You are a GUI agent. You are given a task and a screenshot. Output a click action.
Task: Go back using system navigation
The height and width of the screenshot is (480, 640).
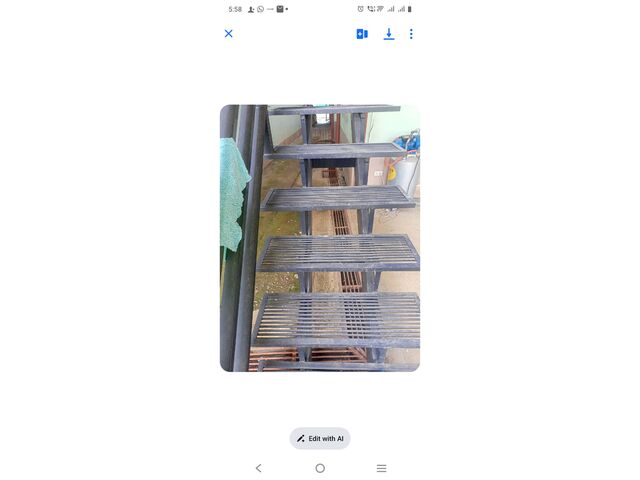click(258, 468)
